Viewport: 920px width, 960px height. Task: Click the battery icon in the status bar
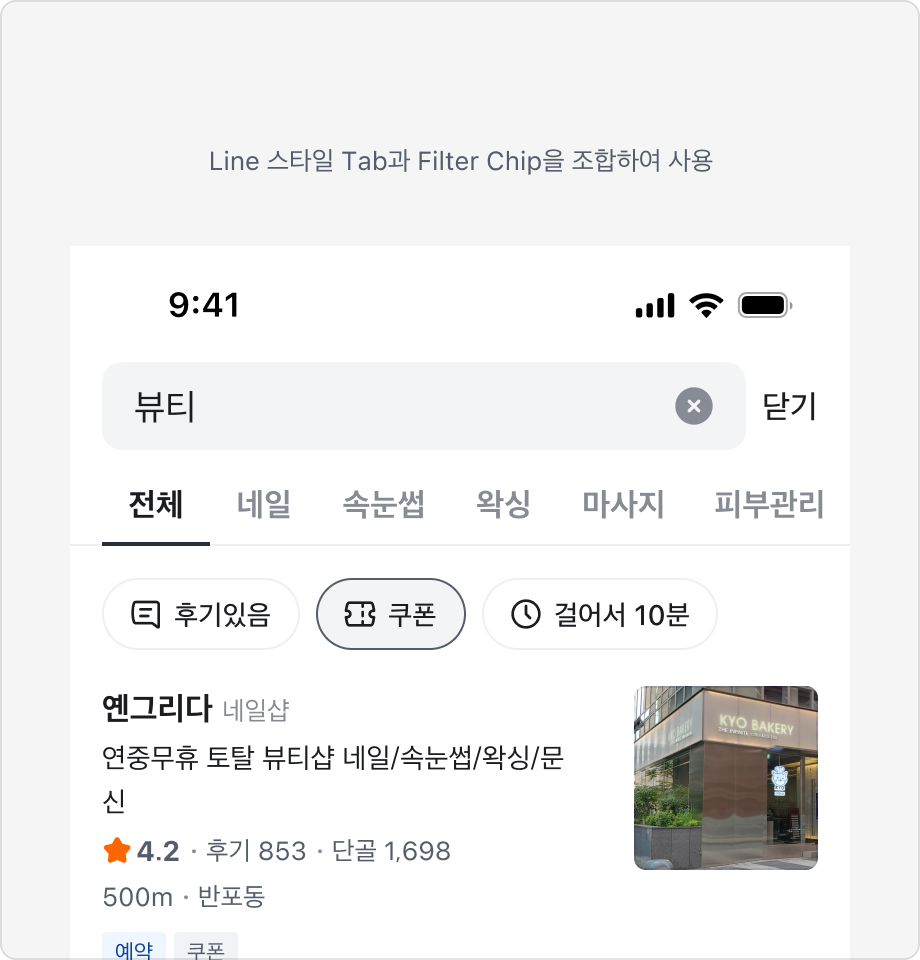[x=764, y=305]
